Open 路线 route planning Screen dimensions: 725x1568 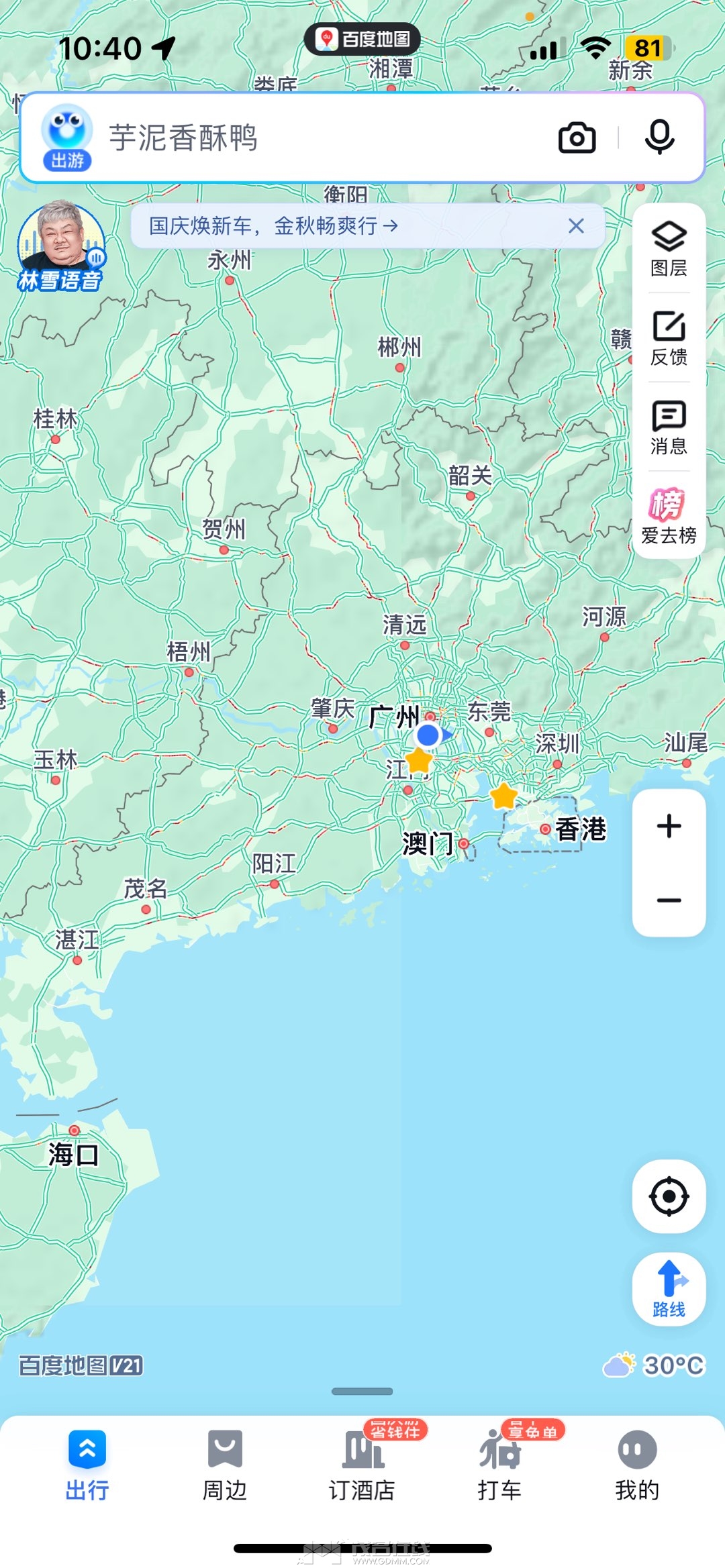[669, 1288]
